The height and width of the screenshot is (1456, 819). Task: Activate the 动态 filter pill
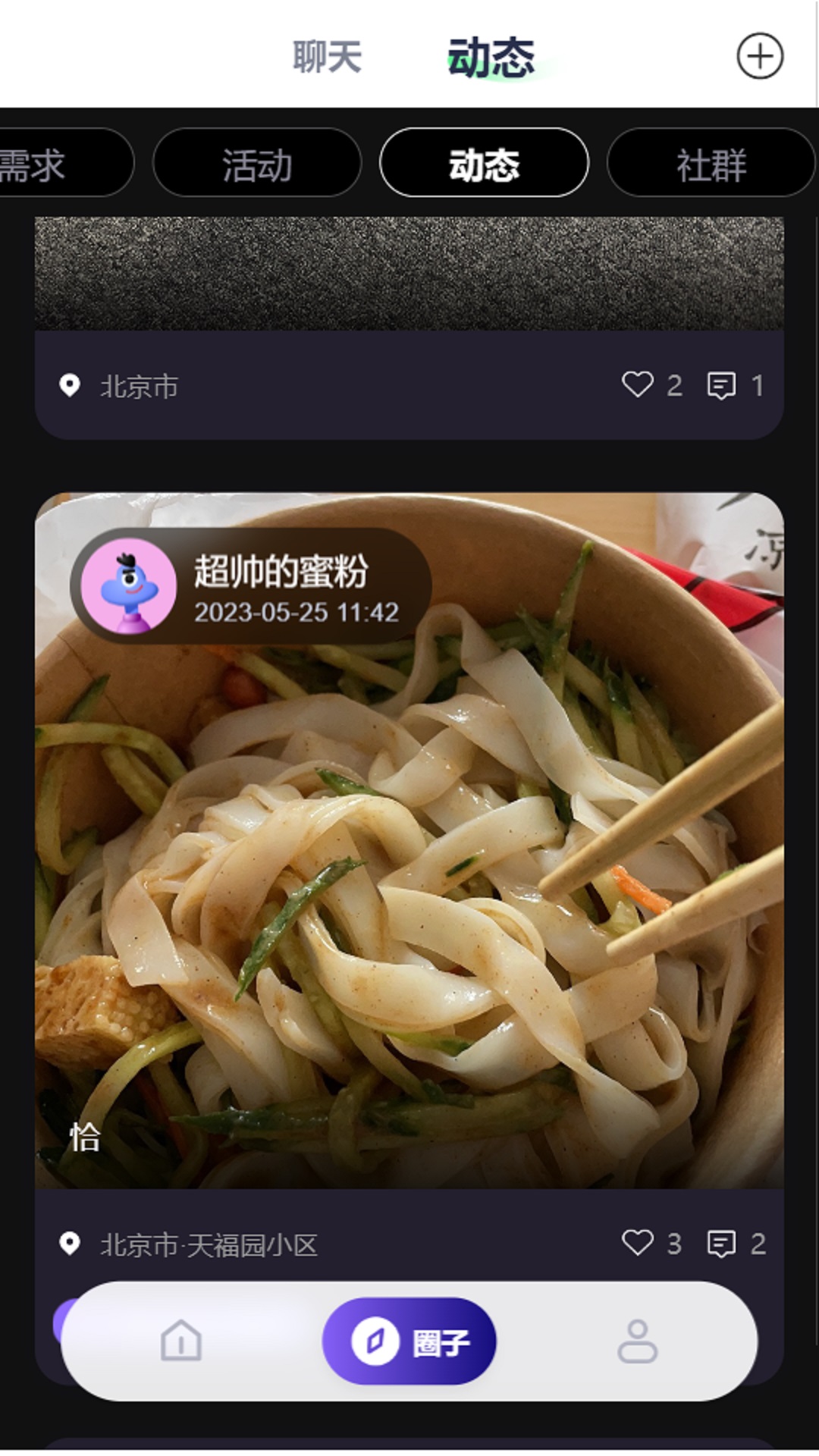click(x=485, y=163)
